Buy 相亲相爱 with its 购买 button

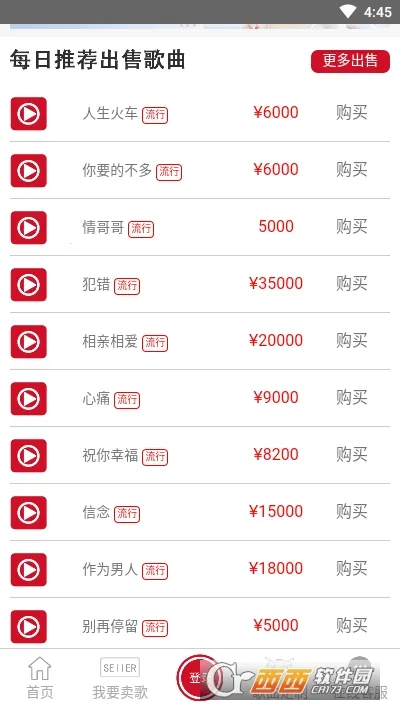352,341
